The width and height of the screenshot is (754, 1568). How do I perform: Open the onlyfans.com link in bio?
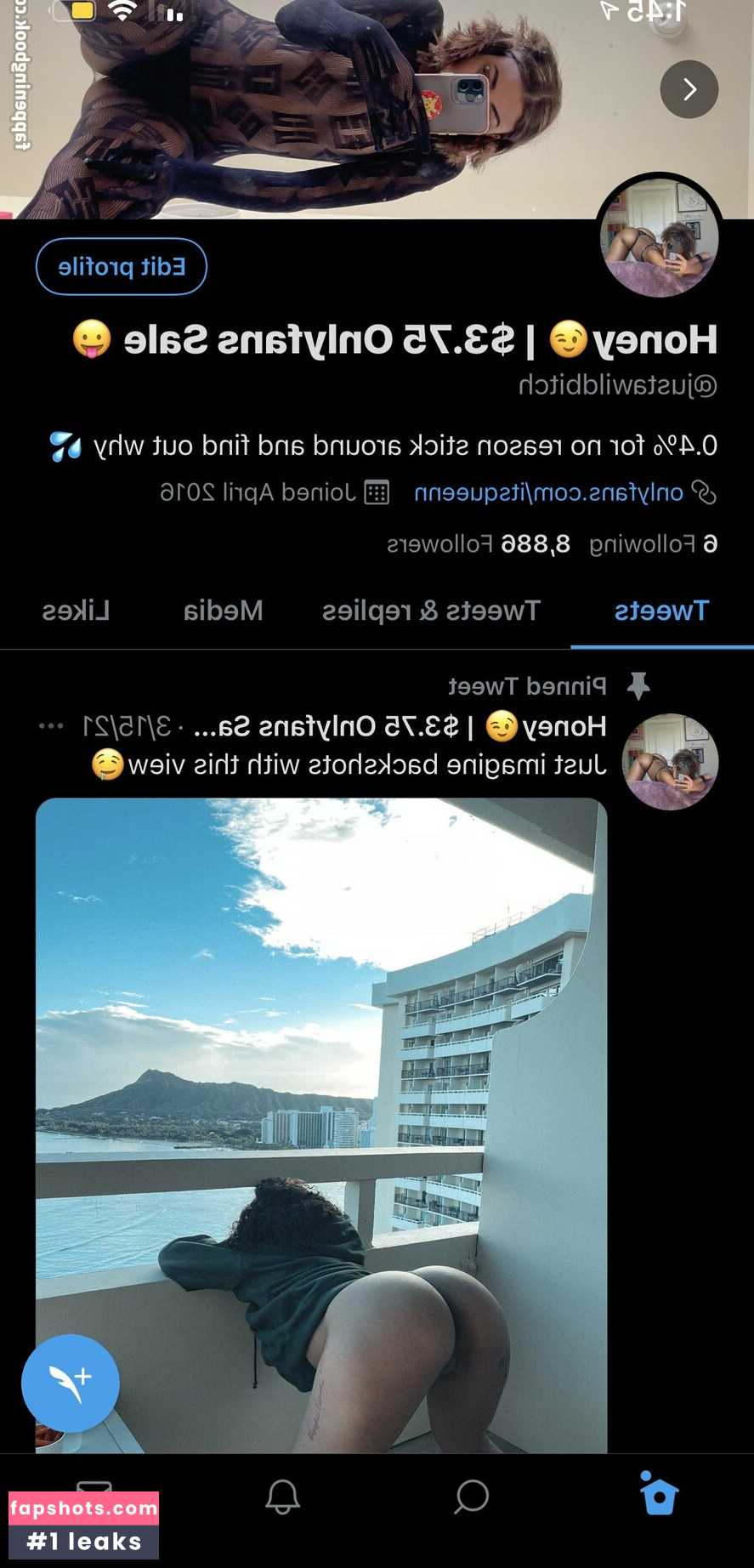[549, 493]
